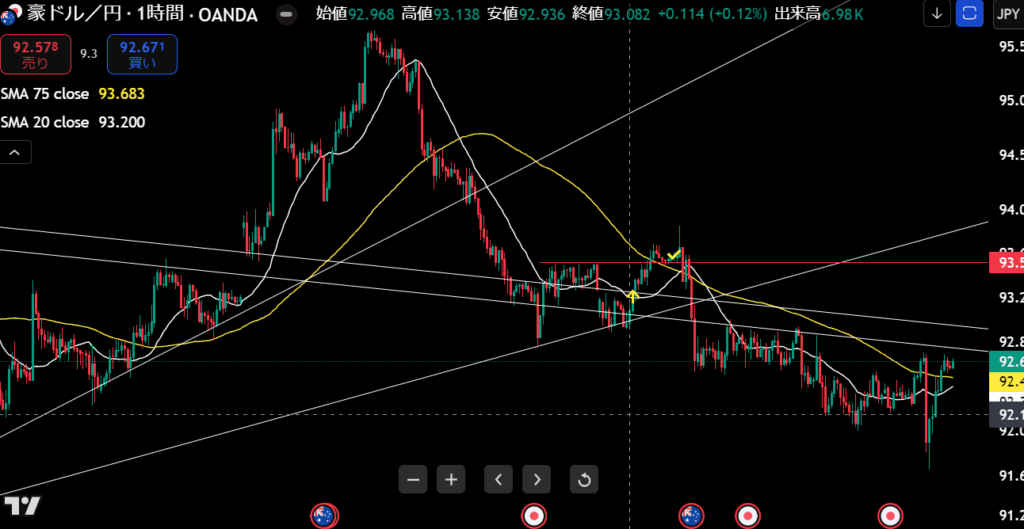Screen dimensions: 1024x529
Task: Open the SMA 75 close indicator
Action: coord(58,93)
